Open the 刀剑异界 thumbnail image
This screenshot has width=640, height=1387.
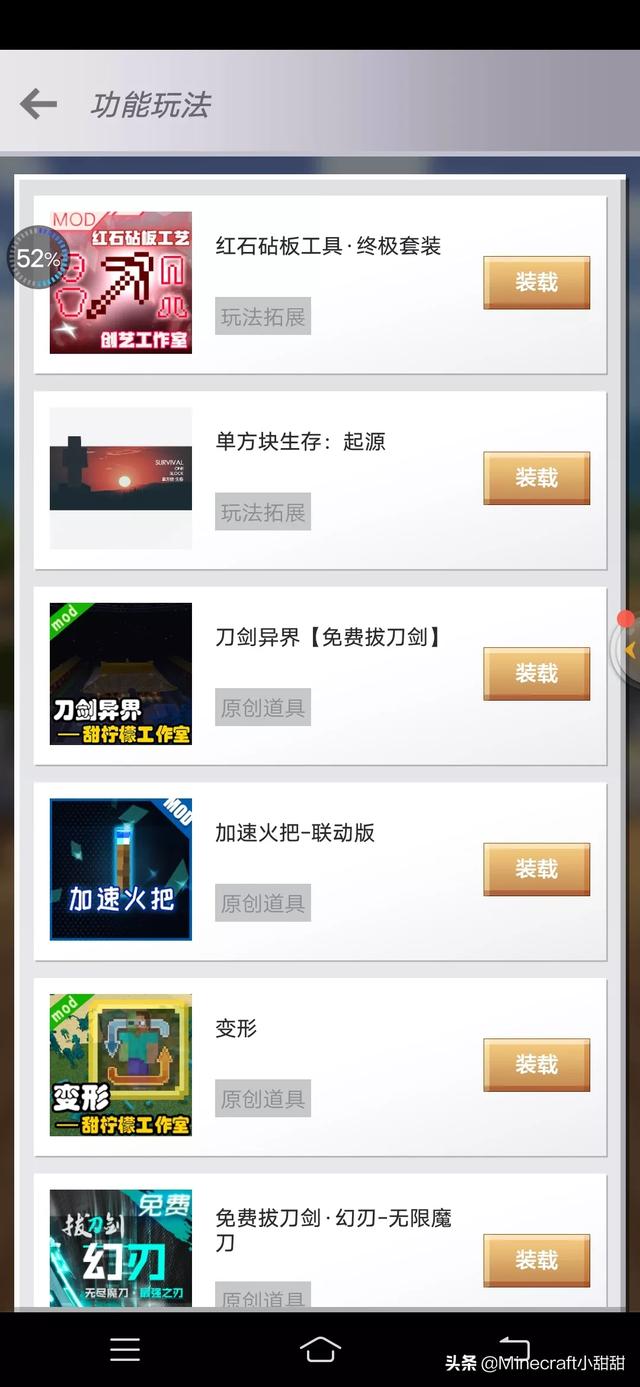(121, 674)
